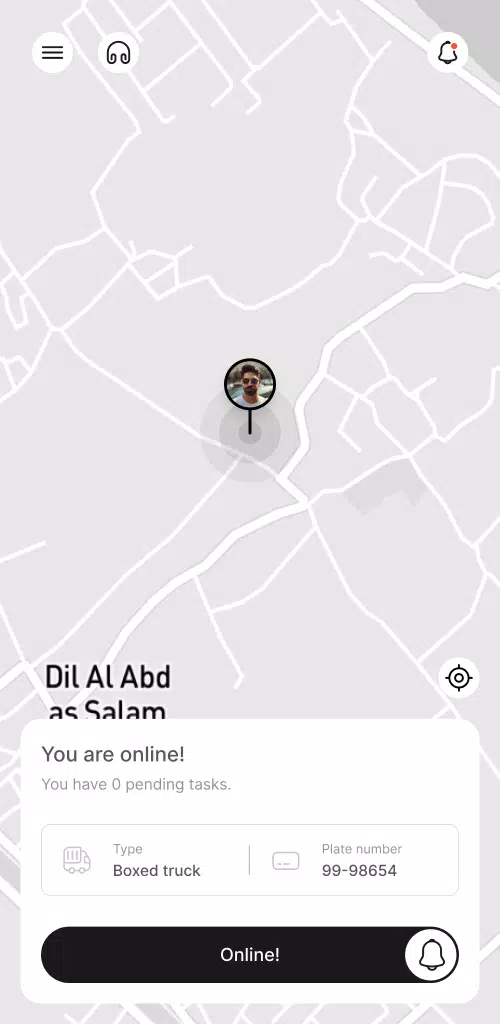
Task: Open vehicle card showing Boxed truck details
Action: click(x=250, y=859)
